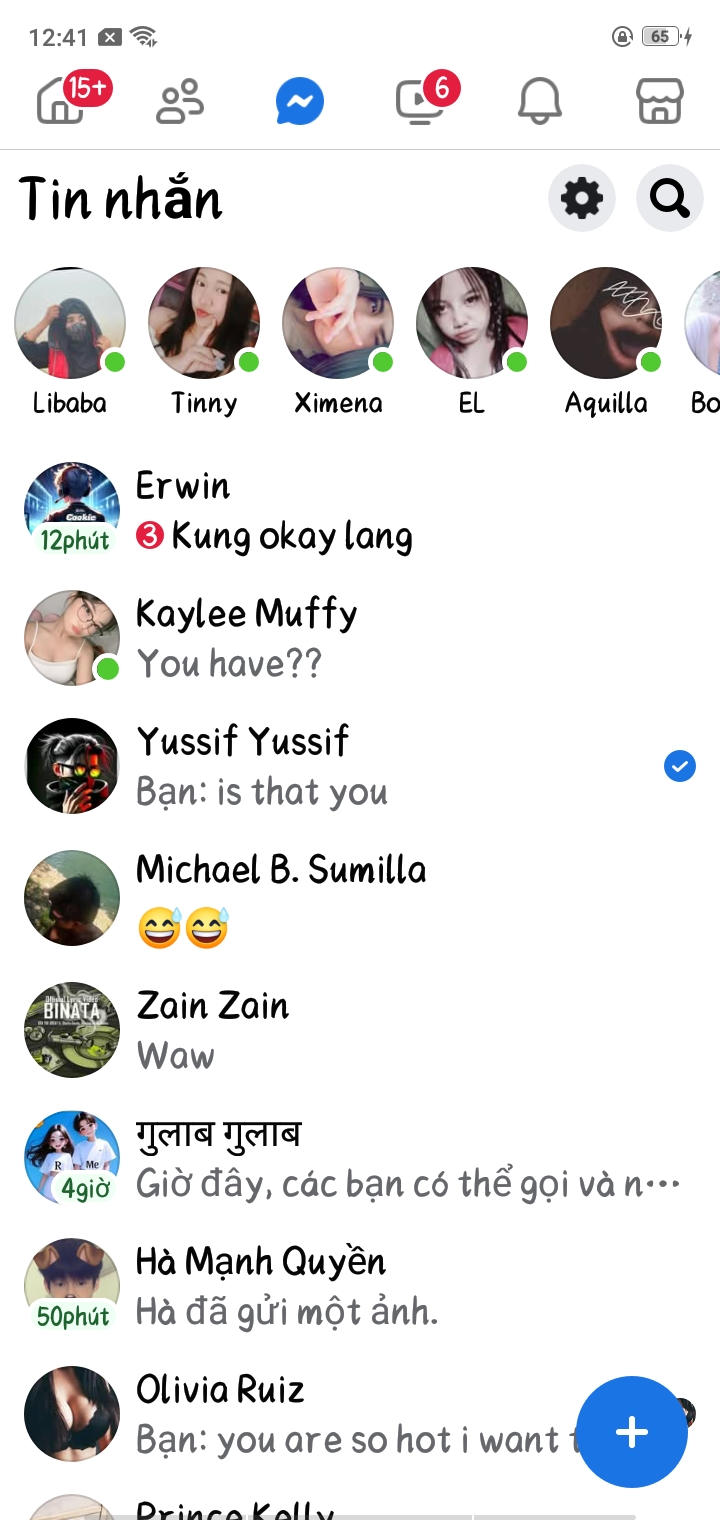
Task: Open the chat with Olivia Ruiz
Action: pyautogui.click(x=300, y=1414)
